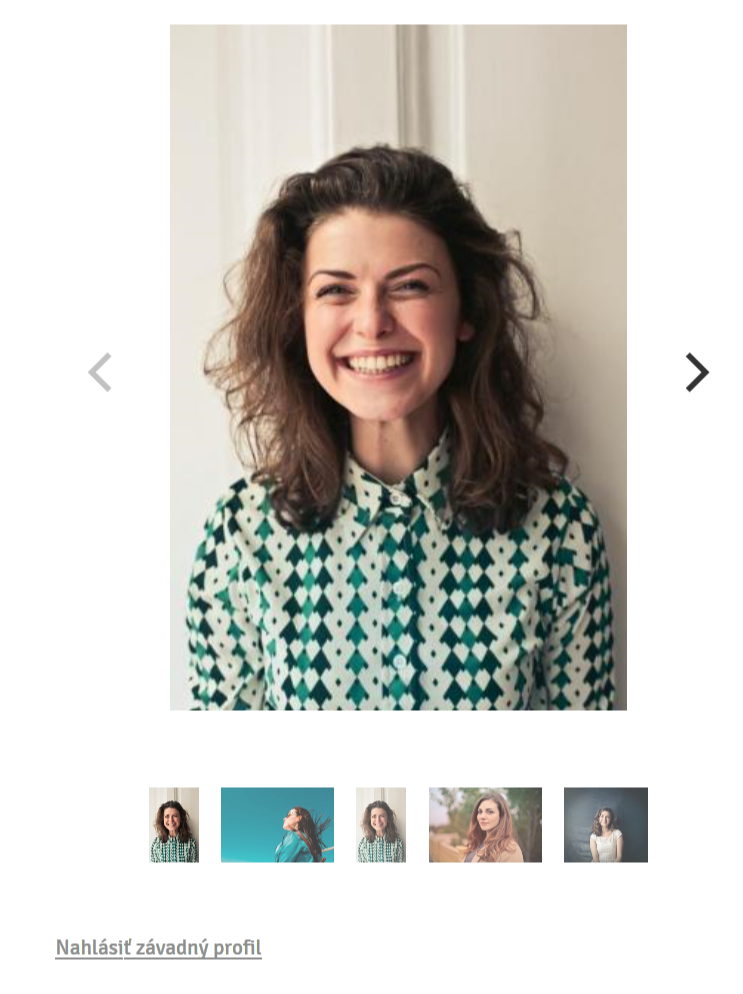
Task: Select the dark grey background thumbnail
Action: pyautogui.click(x=605, y=825)
